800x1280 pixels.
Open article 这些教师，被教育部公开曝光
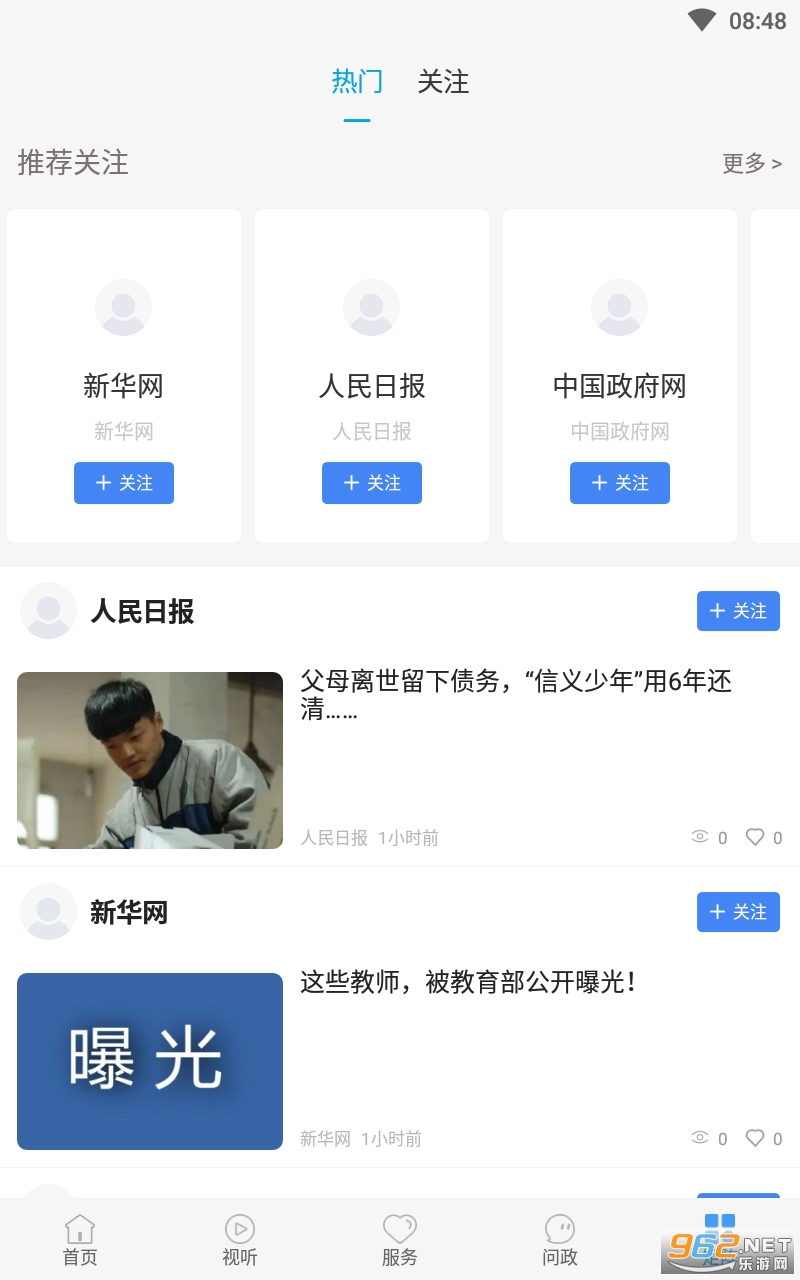coord(468,983)
